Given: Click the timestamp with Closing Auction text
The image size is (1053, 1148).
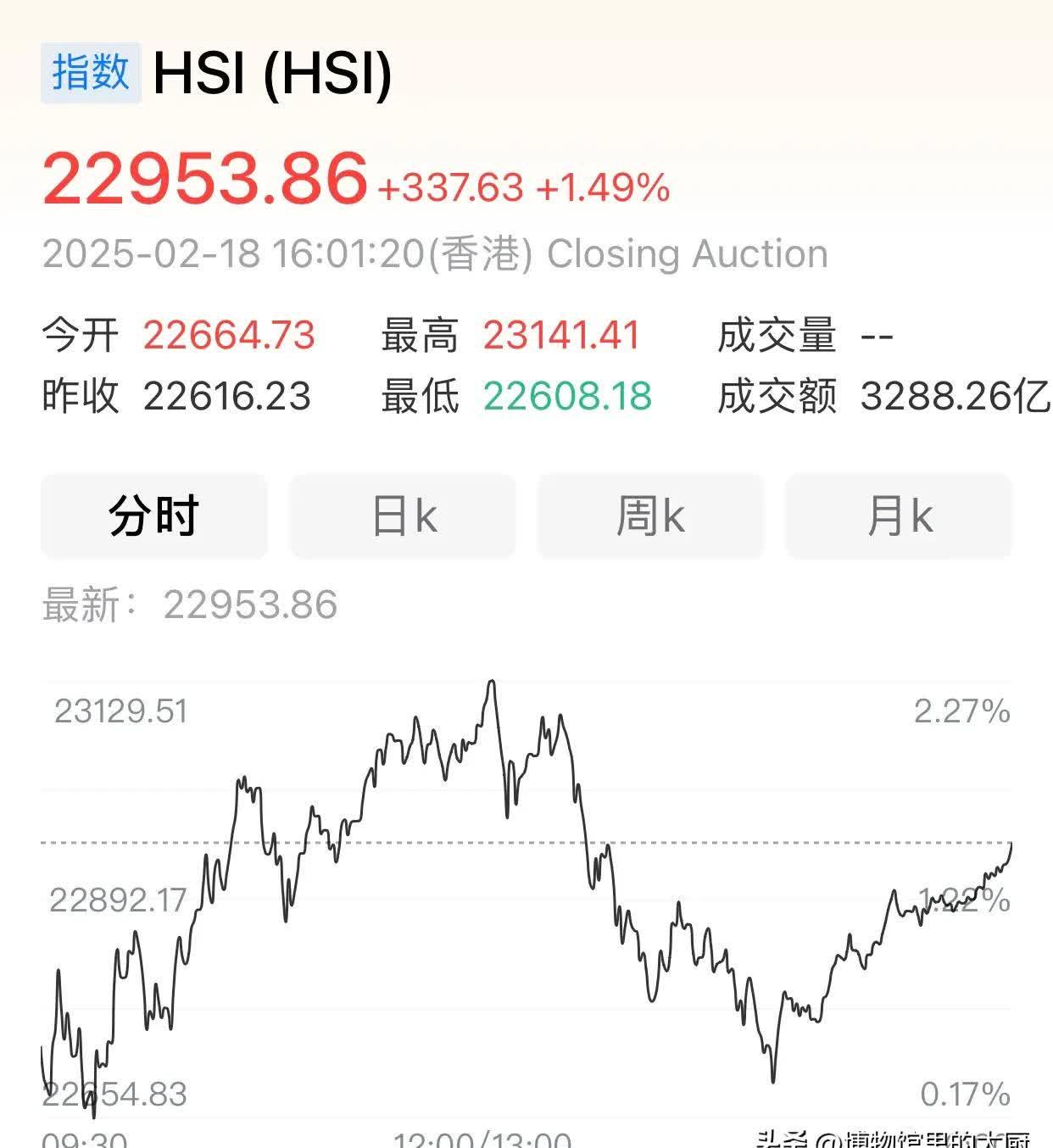Looking at the screenshot, I should [x=436, y=253].
